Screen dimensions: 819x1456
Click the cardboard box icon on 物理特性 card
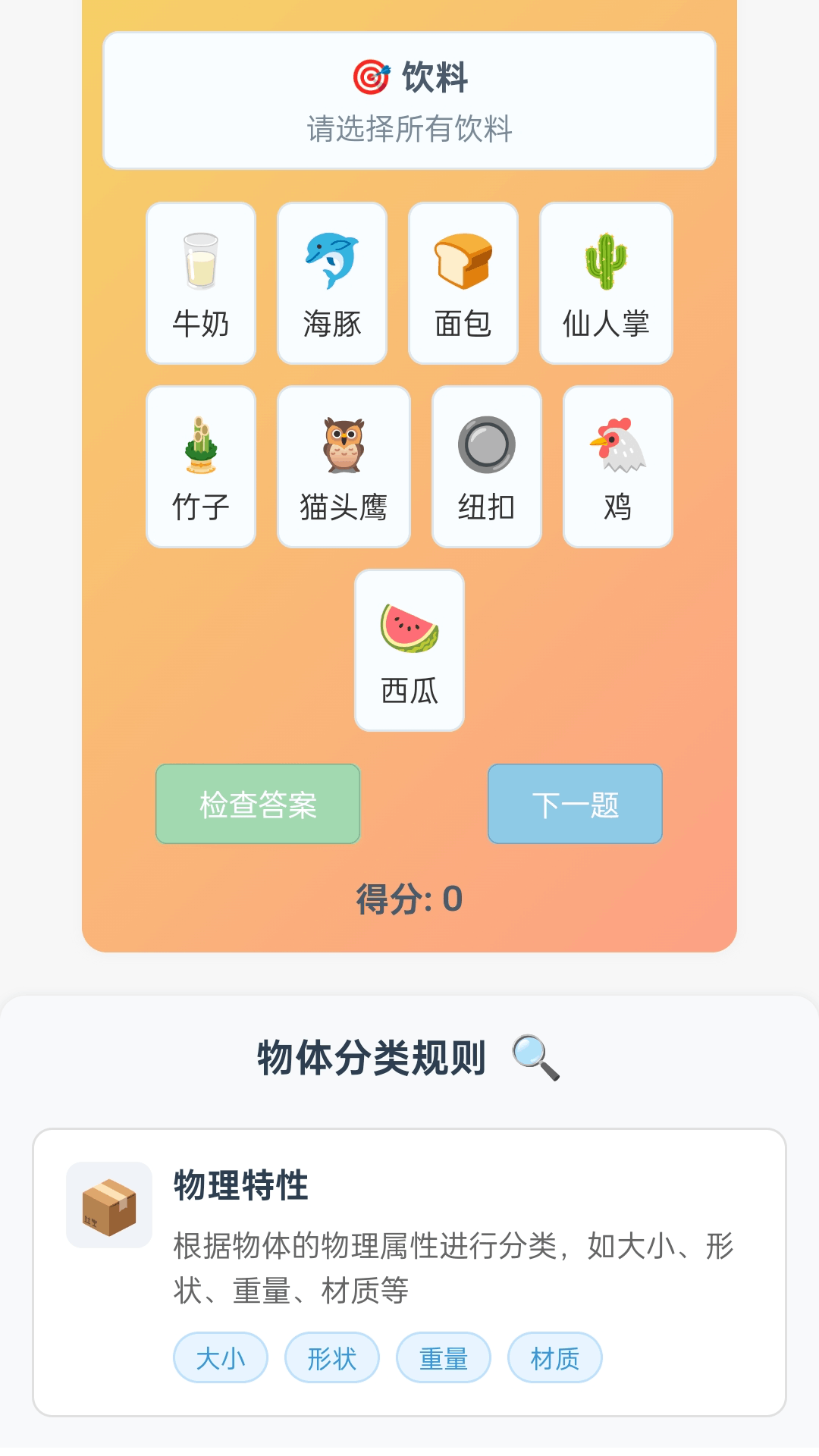coord(108,1205)
